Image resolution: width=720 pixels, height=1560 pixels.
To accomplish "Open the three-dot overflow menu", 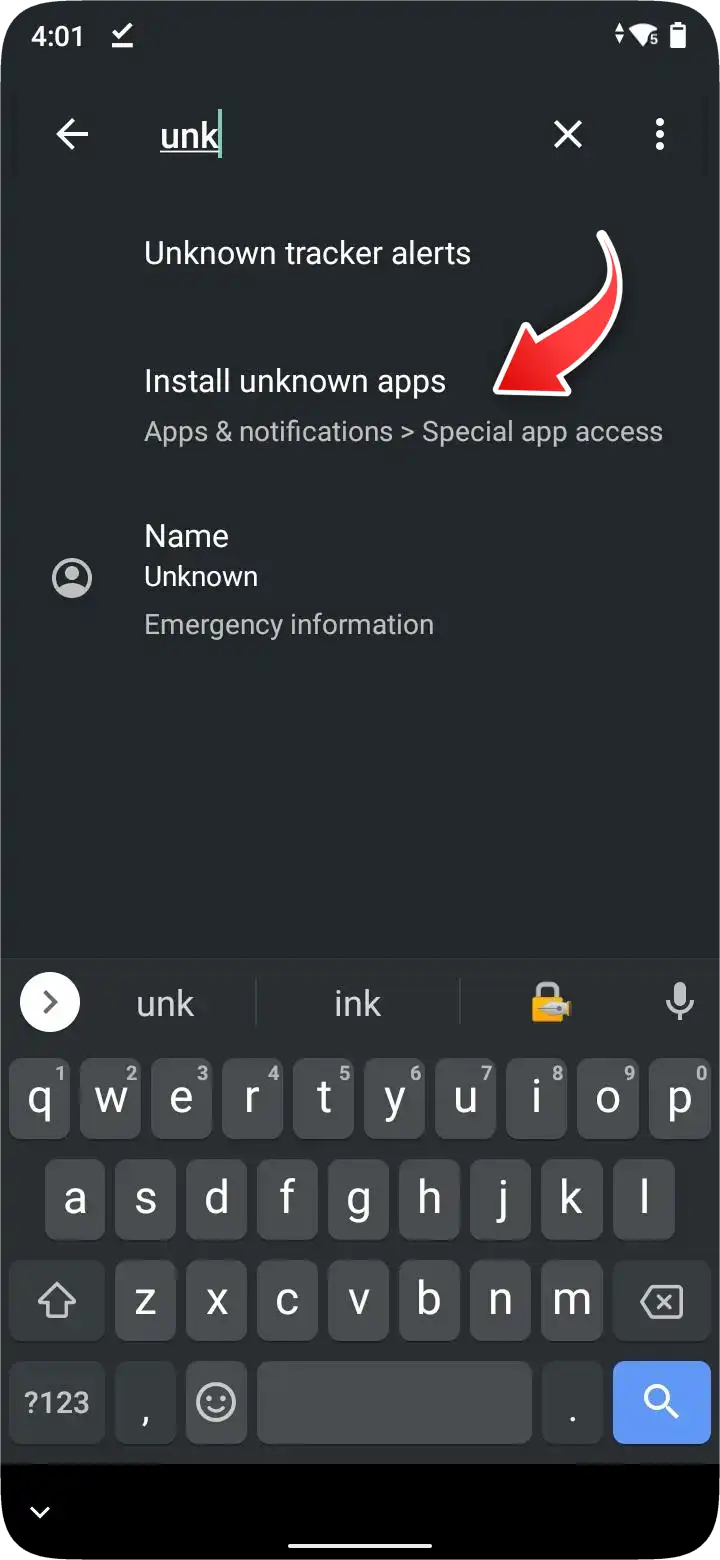I will click(659, 134).
